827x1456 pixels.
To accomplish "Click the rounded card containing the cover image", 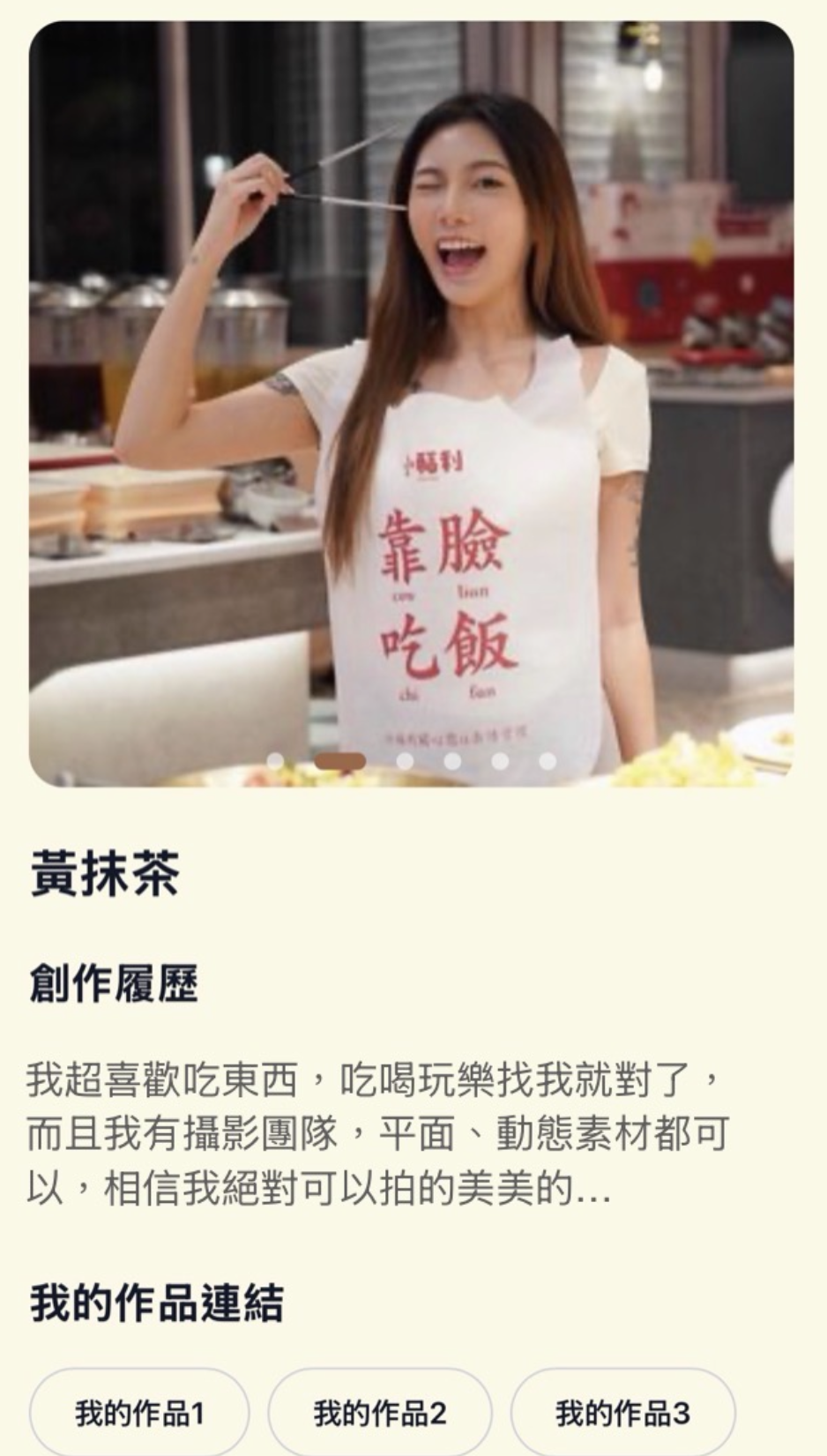I will tap(413, 406).
